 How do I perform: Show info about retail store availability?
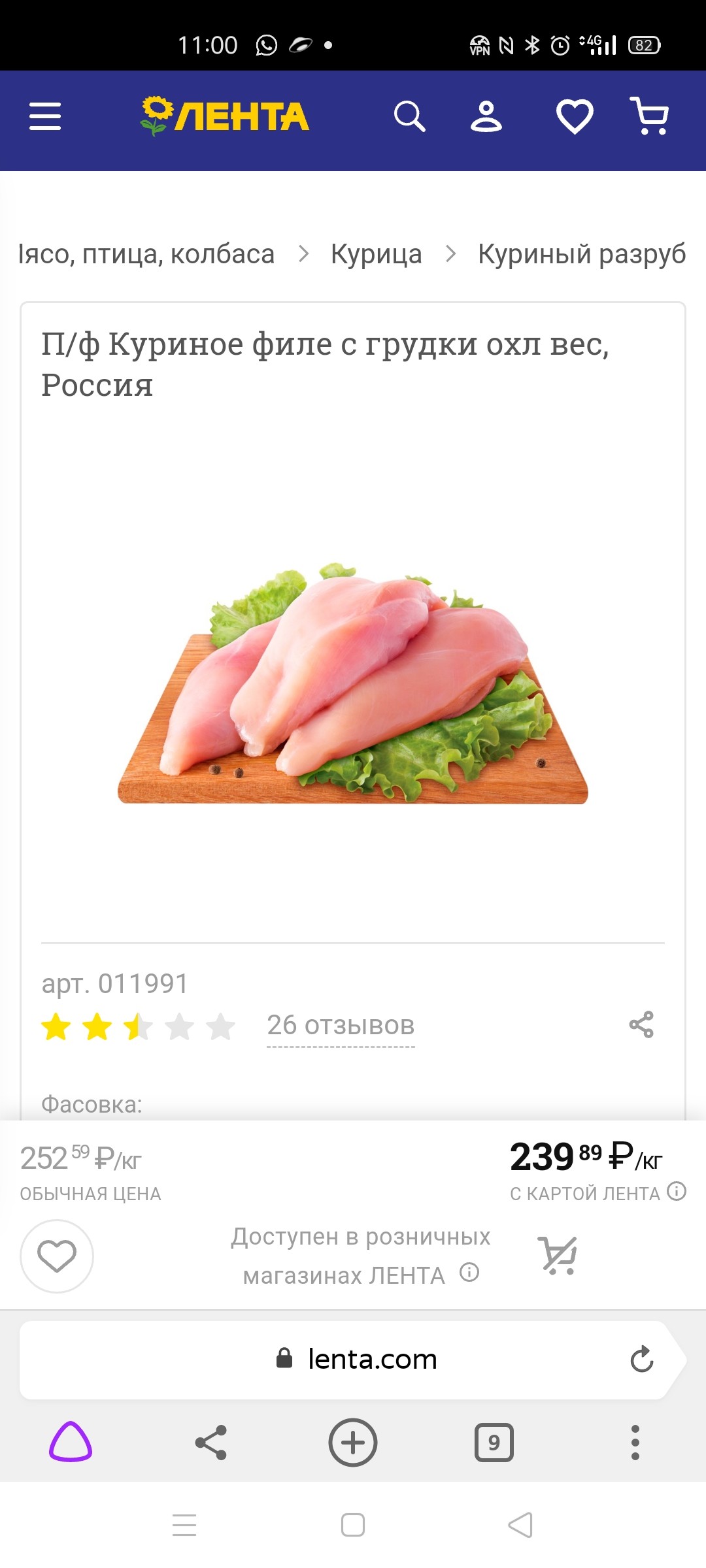[x=469, y=1272]
